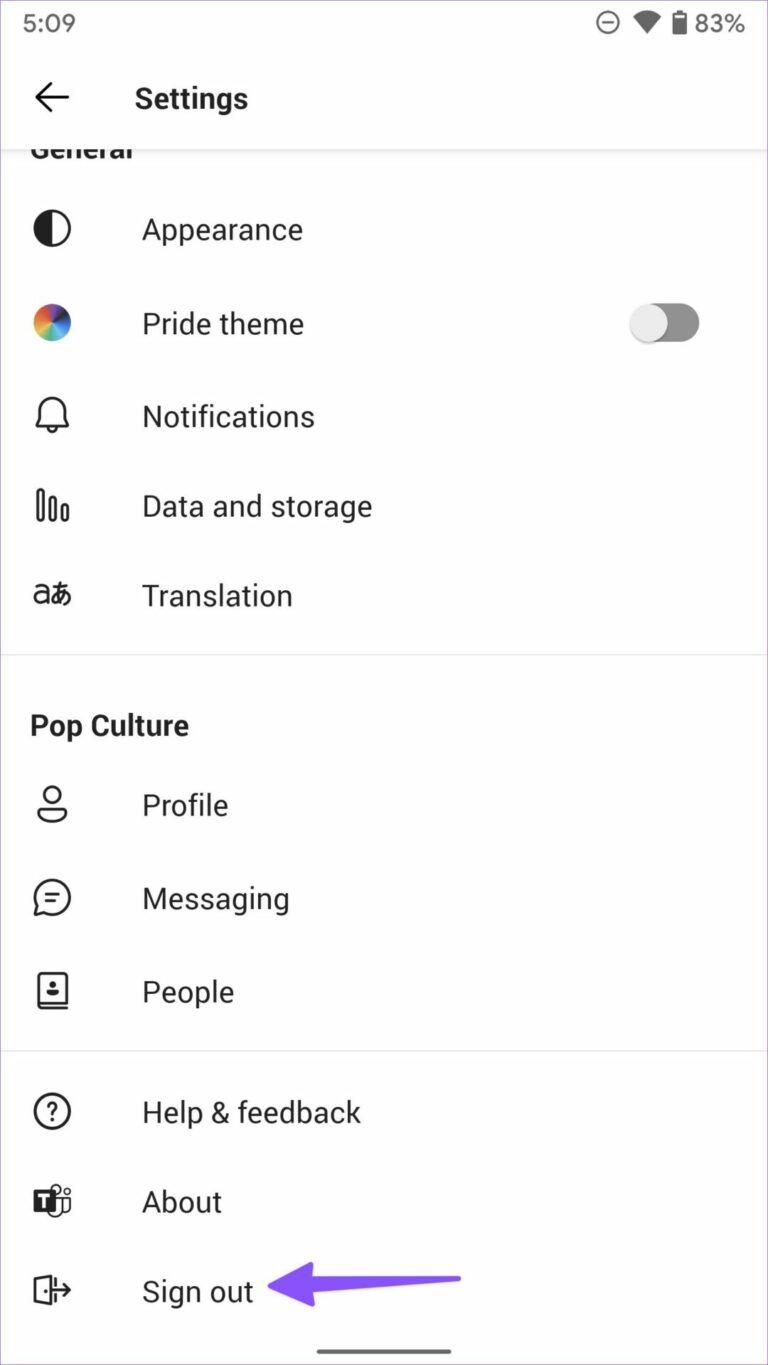
Task: Tap the Do Not Disturb status icon
Action: [608, 22]
